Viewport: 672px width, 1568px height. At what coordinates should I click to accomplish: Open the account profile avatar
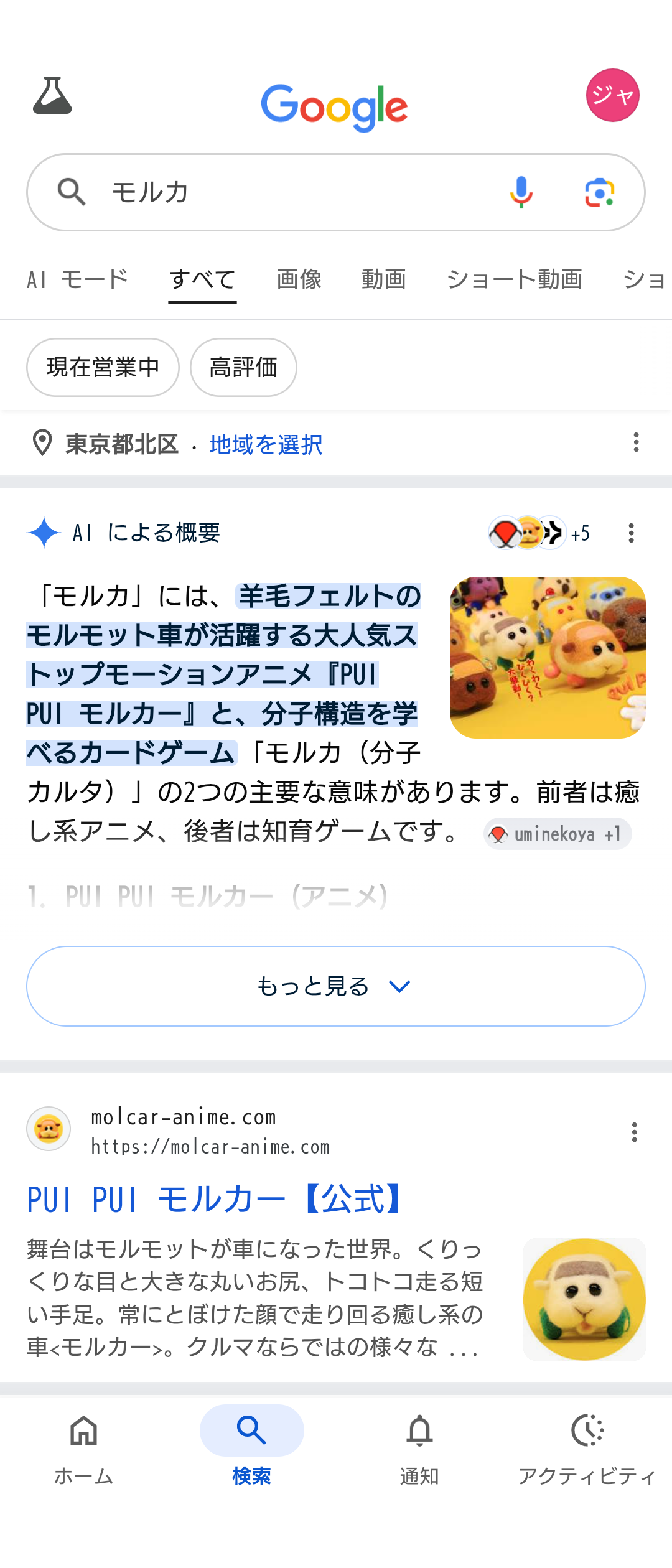pyautogui.click(x=612, y=95)
